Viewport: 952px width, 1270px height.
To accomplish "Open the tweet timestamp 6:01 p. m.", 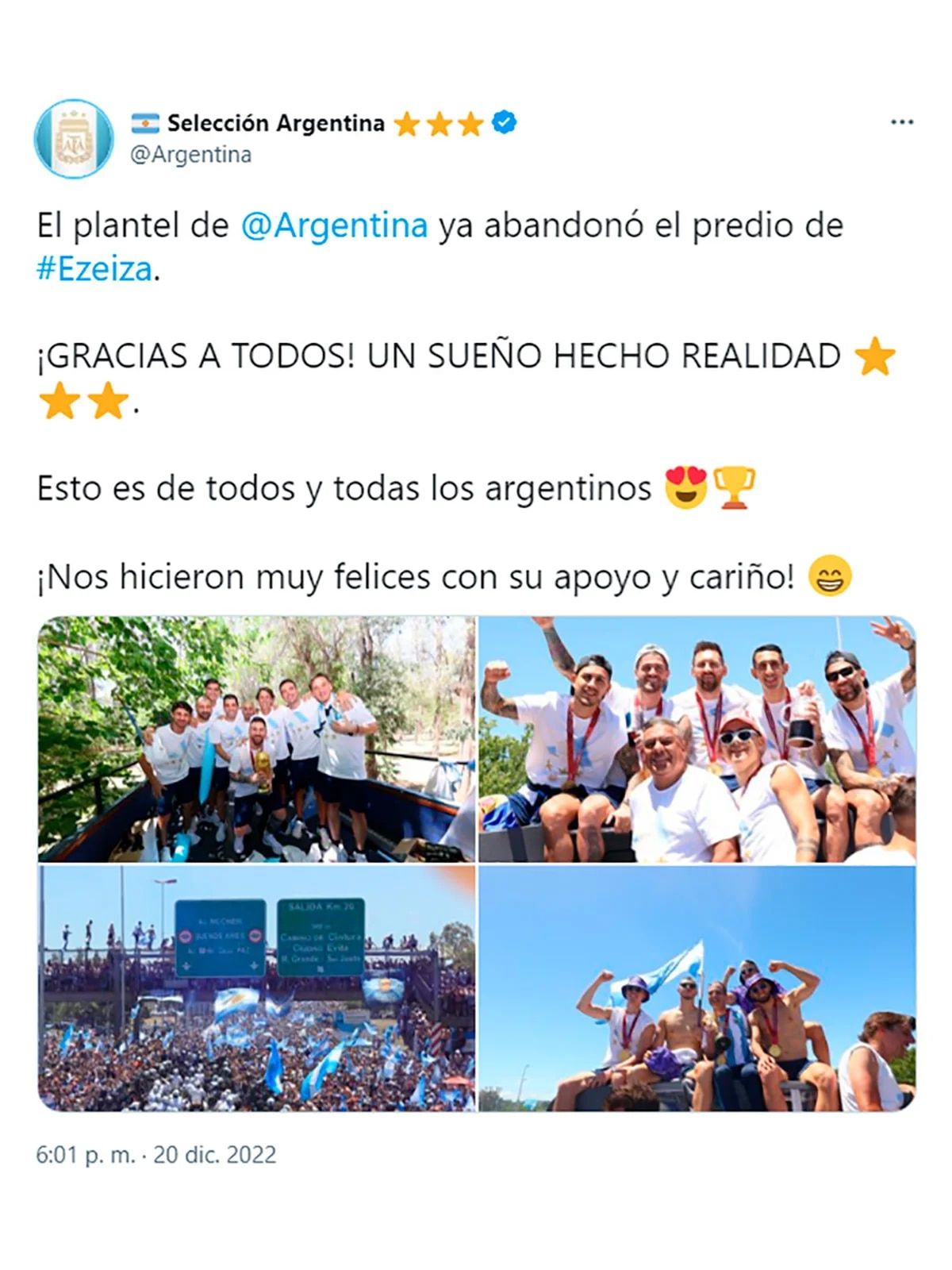I will click(x=85, y=1154).
